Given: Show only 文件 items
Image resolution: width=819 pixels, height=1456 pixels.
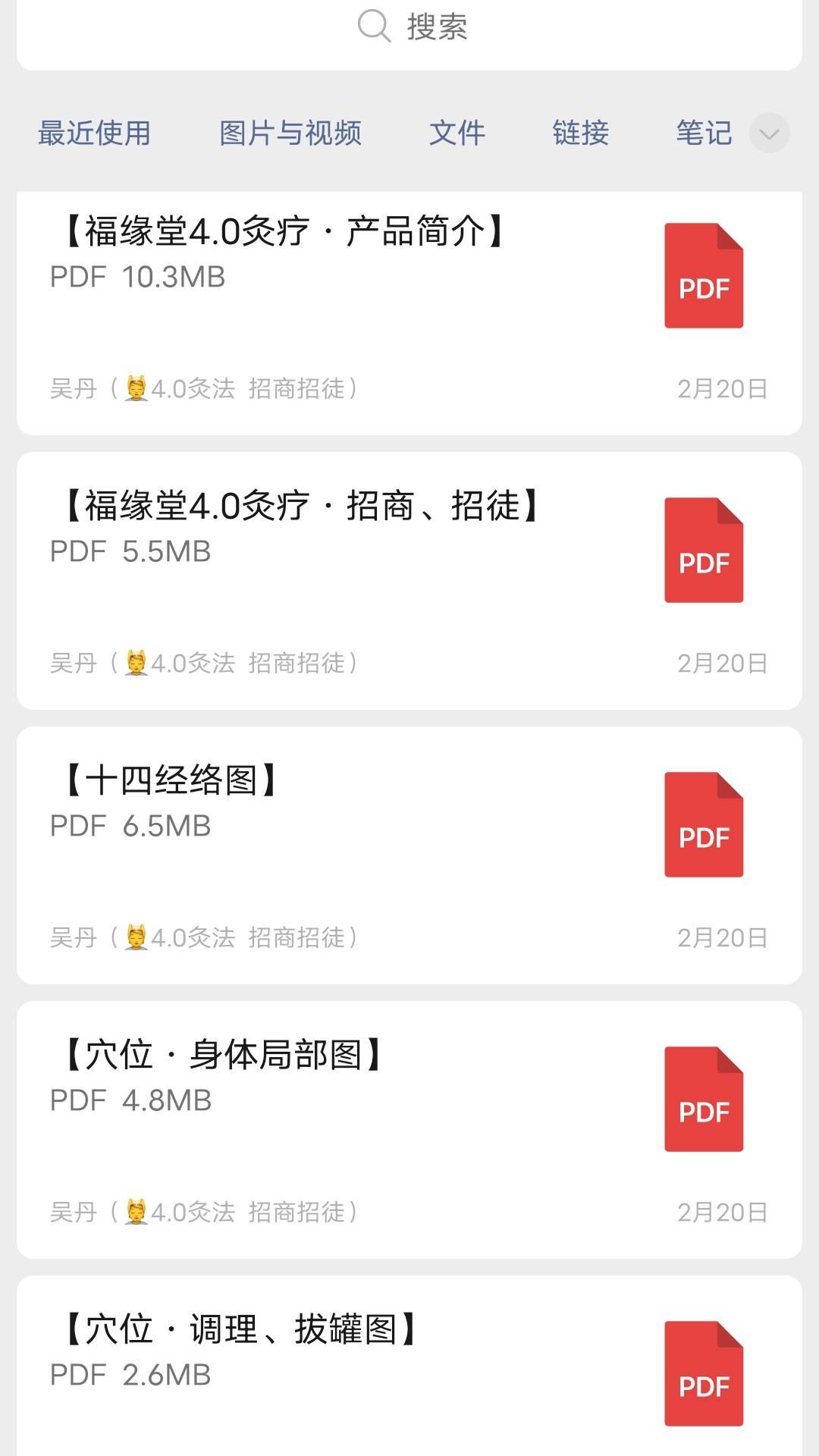Looking at the screenshot, I should coord(457,133).
